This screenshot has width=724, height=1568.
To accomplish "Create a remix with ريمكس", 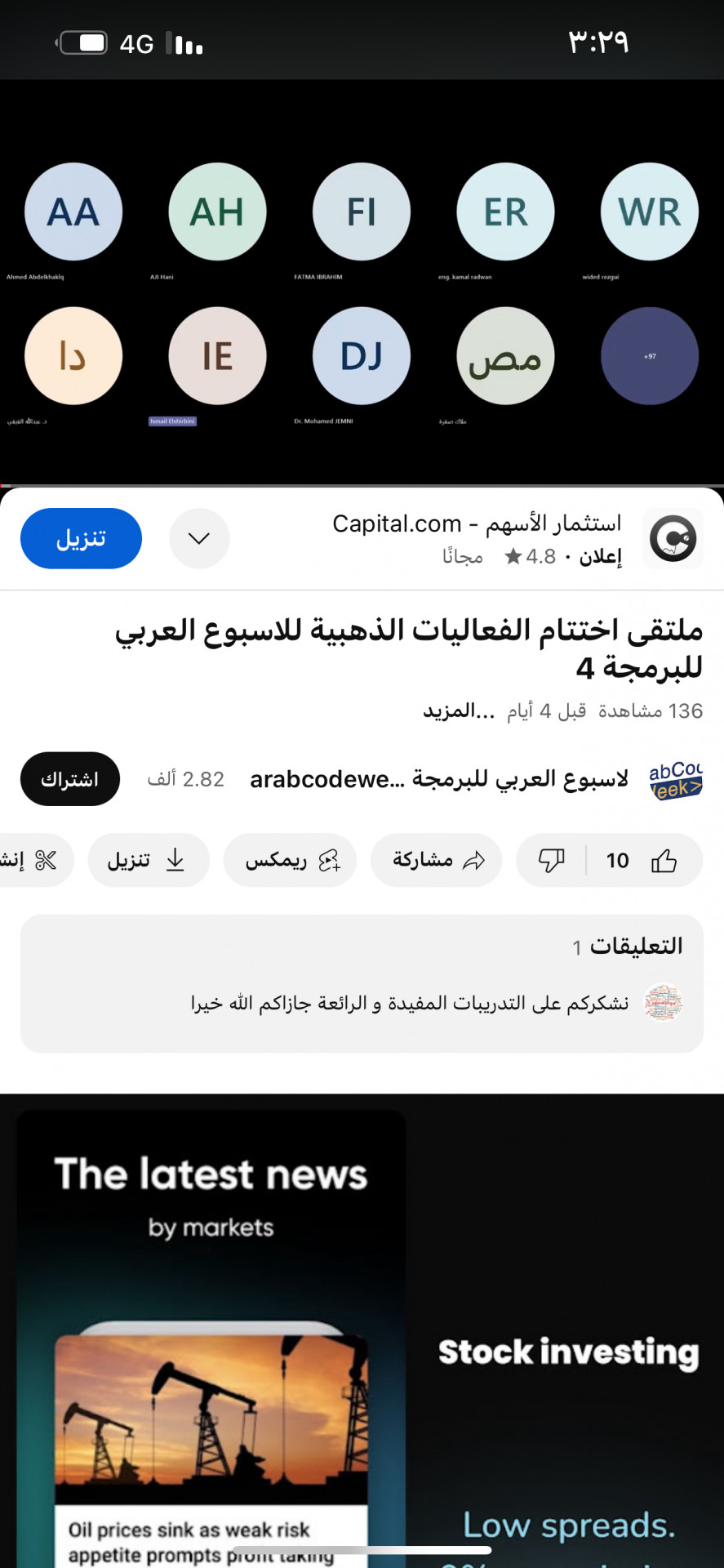I will pyautogui.click(x=291, y=860).
